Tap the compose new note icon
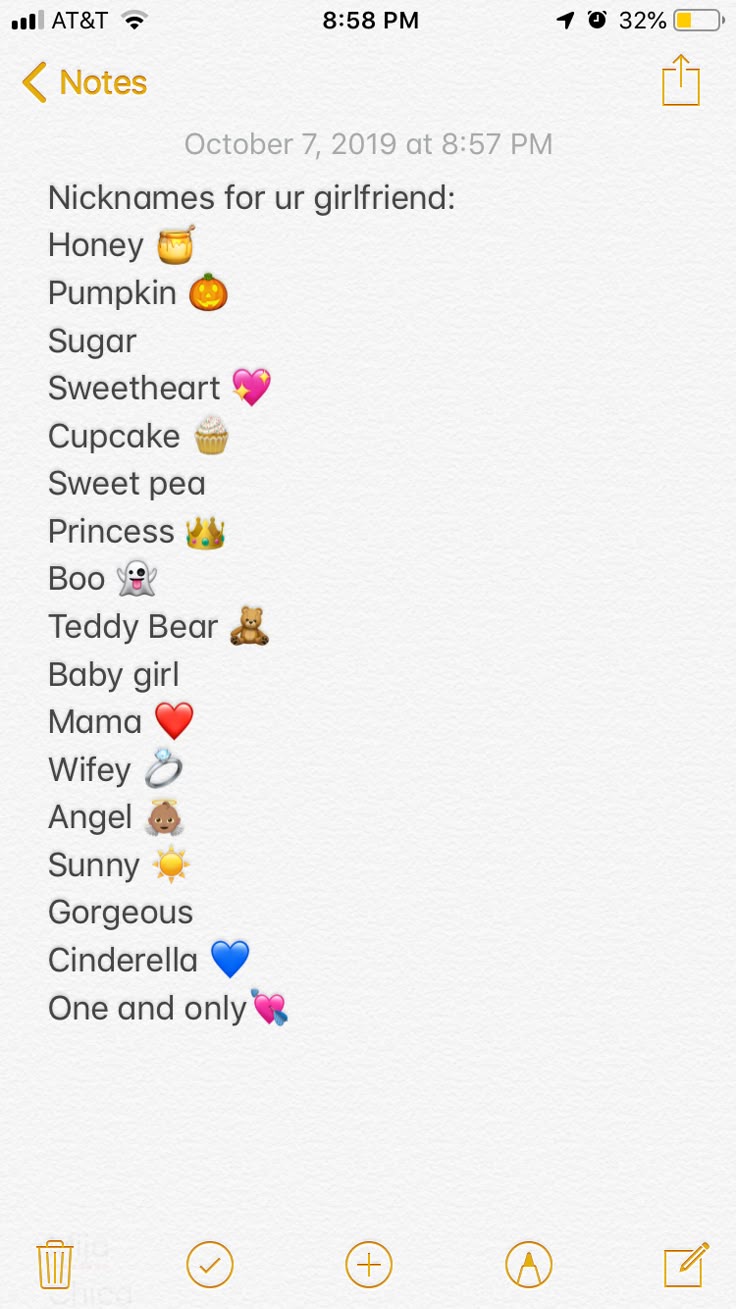The height and width of the screenshot is (1309, 736). 687,1263
